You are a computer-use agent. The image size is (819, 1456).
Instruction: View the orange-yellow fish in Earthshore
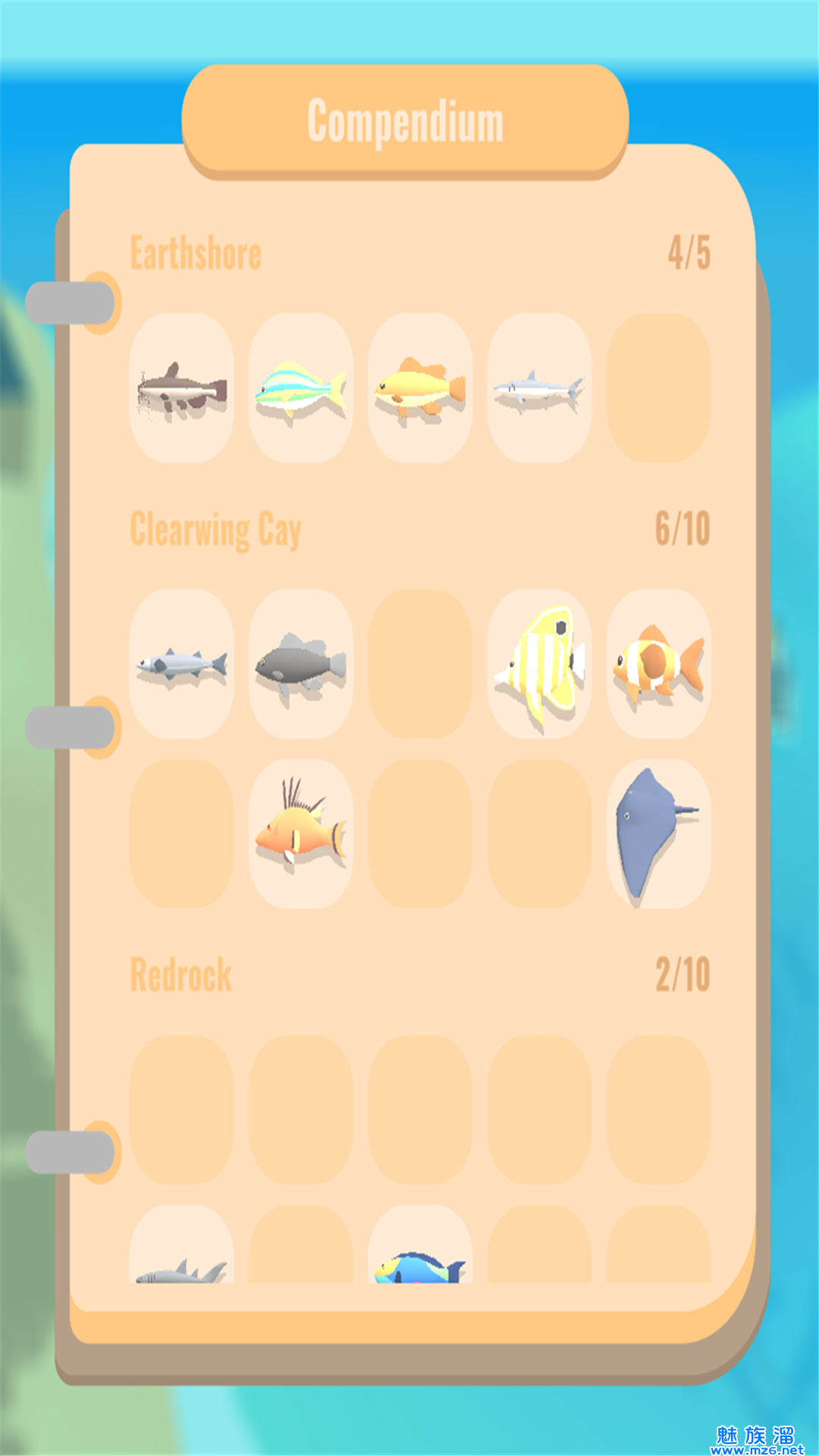coord(420,388)
